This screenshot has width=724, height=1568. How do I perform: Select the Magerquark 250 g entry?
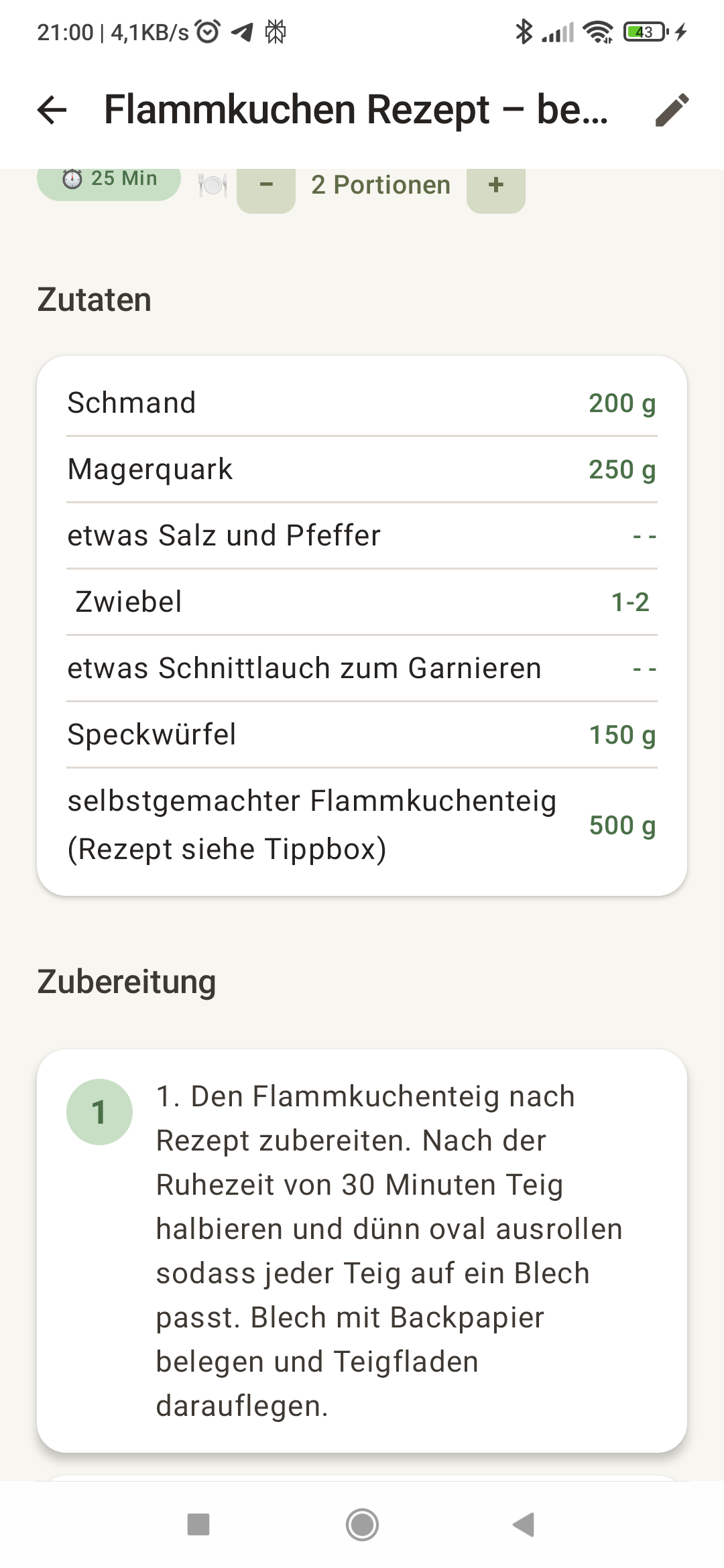point(362,469)
